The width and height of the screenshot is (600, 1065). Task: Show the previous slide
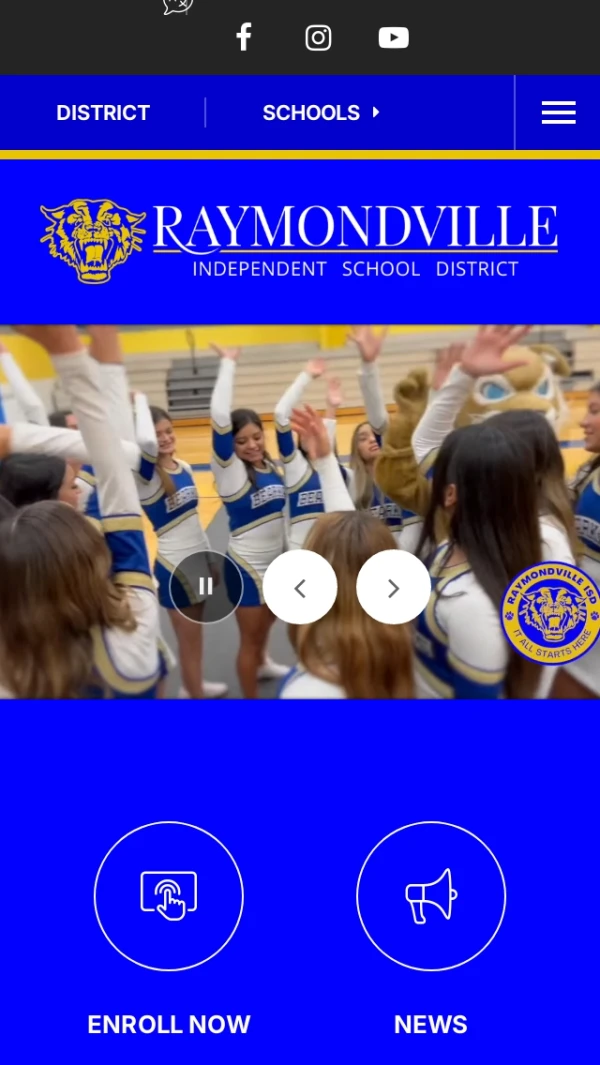[x=300, y=587]
